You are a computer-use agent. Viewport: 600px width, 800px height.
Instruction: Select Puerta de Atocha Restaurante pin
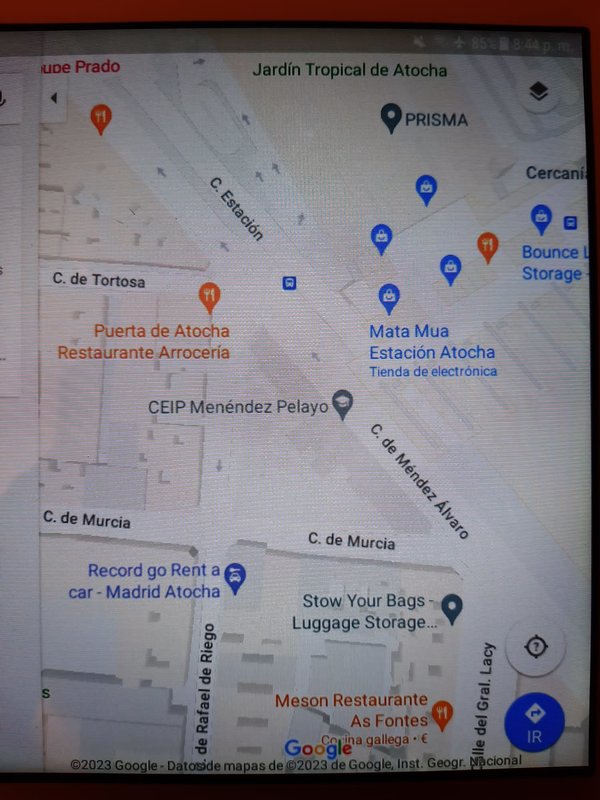209,297
